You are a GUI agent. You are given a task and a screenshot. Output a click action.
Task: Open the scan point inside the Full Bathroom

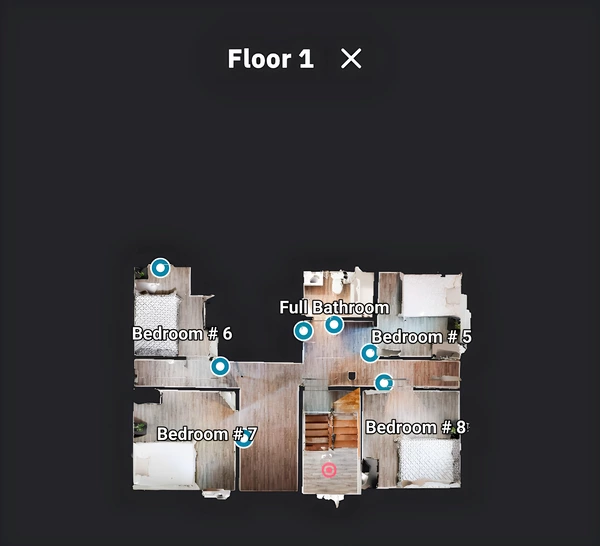[334, 325]
